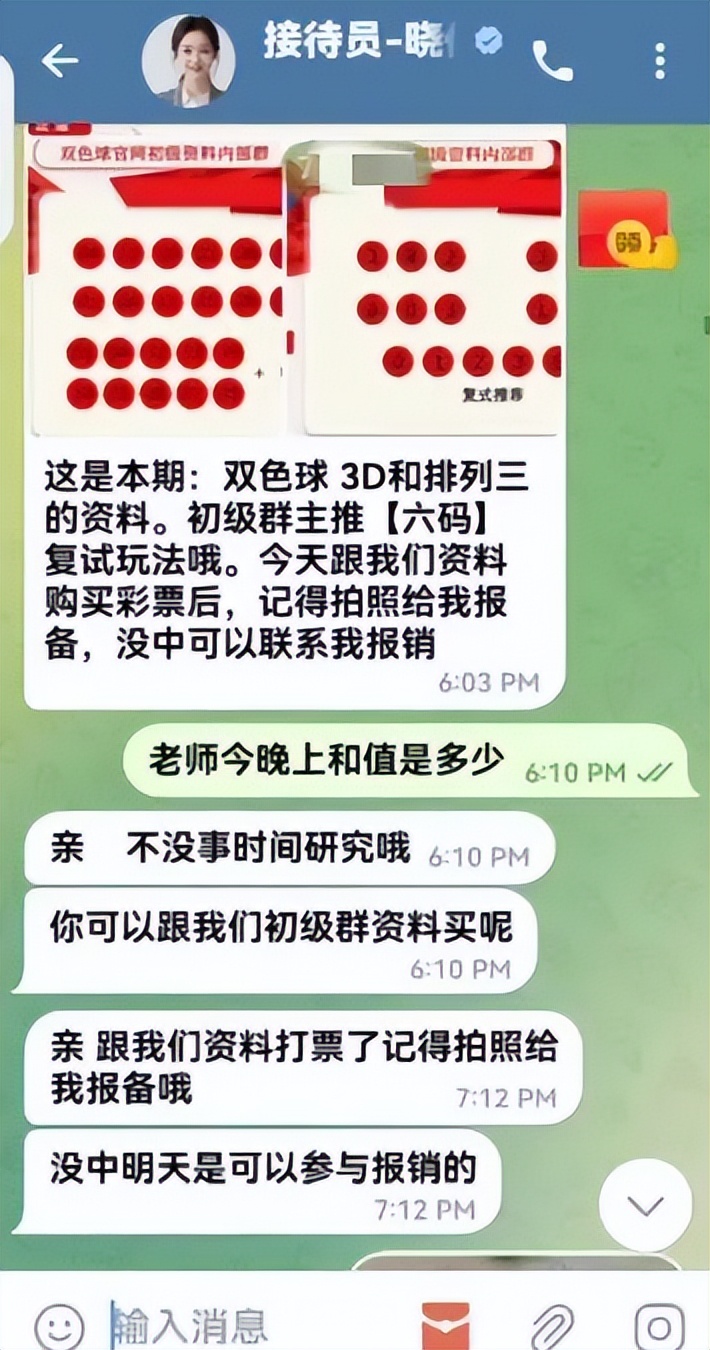Open the camera icon

pos(659,1326)
